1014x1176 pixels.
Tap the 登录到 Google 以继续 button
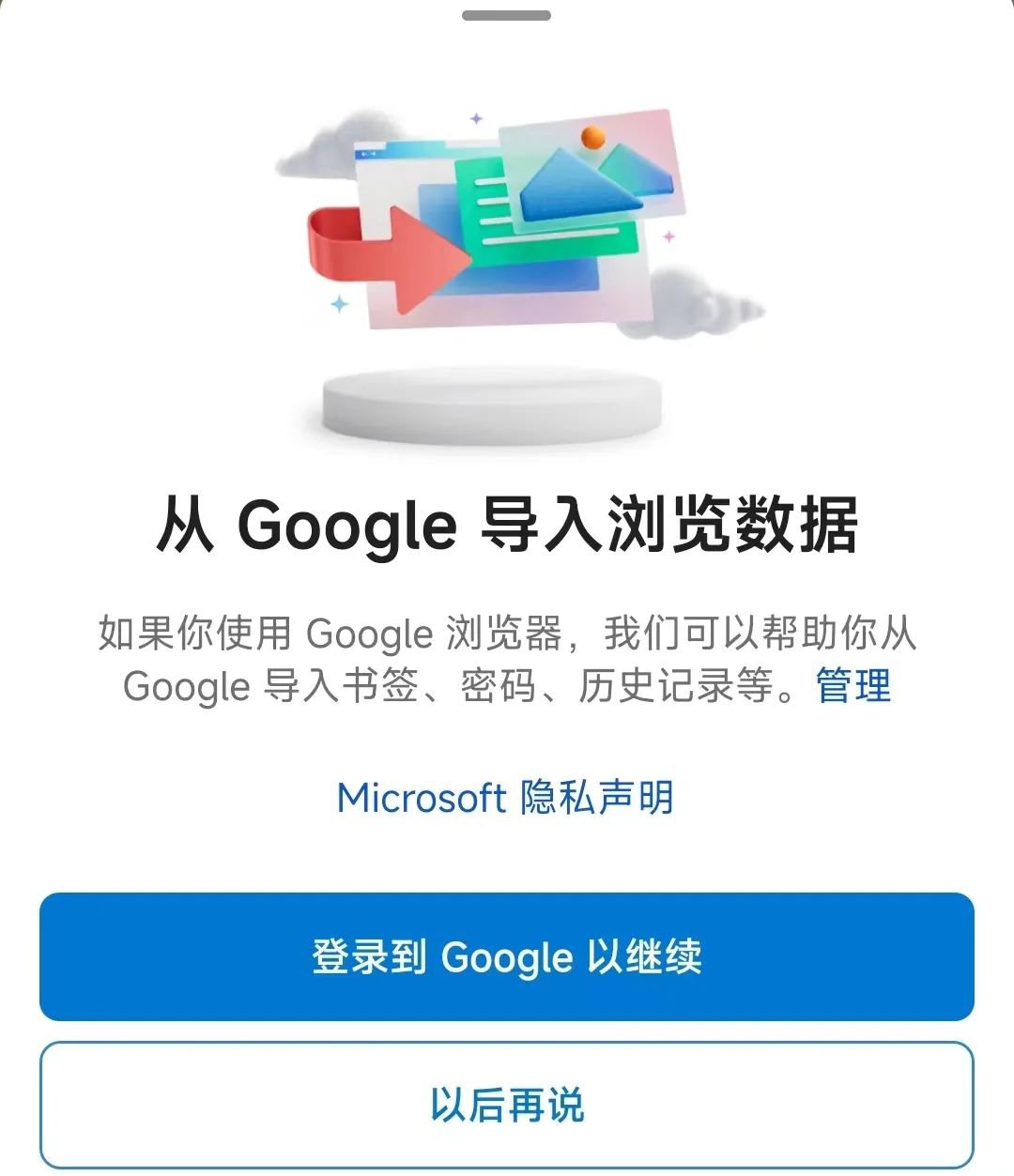pyautogui.click(x=507, y=956)
